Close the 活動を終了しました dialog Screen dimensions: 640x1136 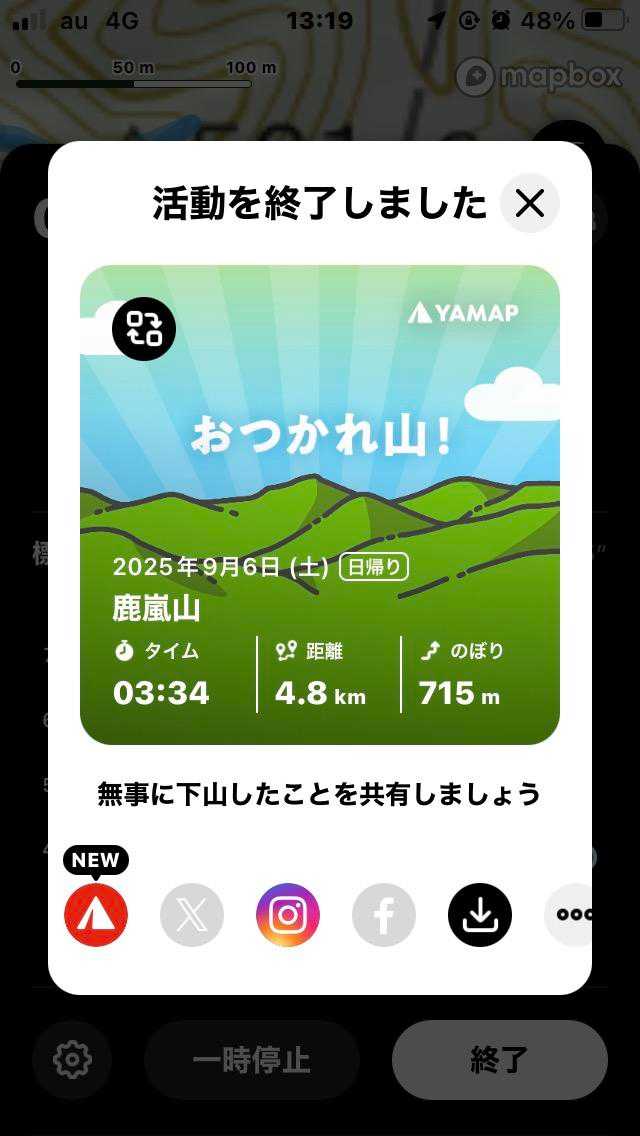(529, 204)
